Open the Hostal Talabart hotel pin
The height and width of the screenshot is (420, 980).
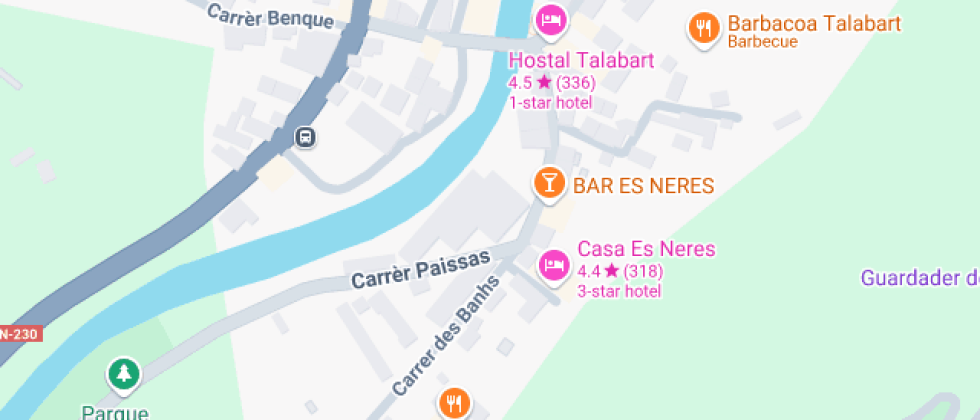point(551,20)
